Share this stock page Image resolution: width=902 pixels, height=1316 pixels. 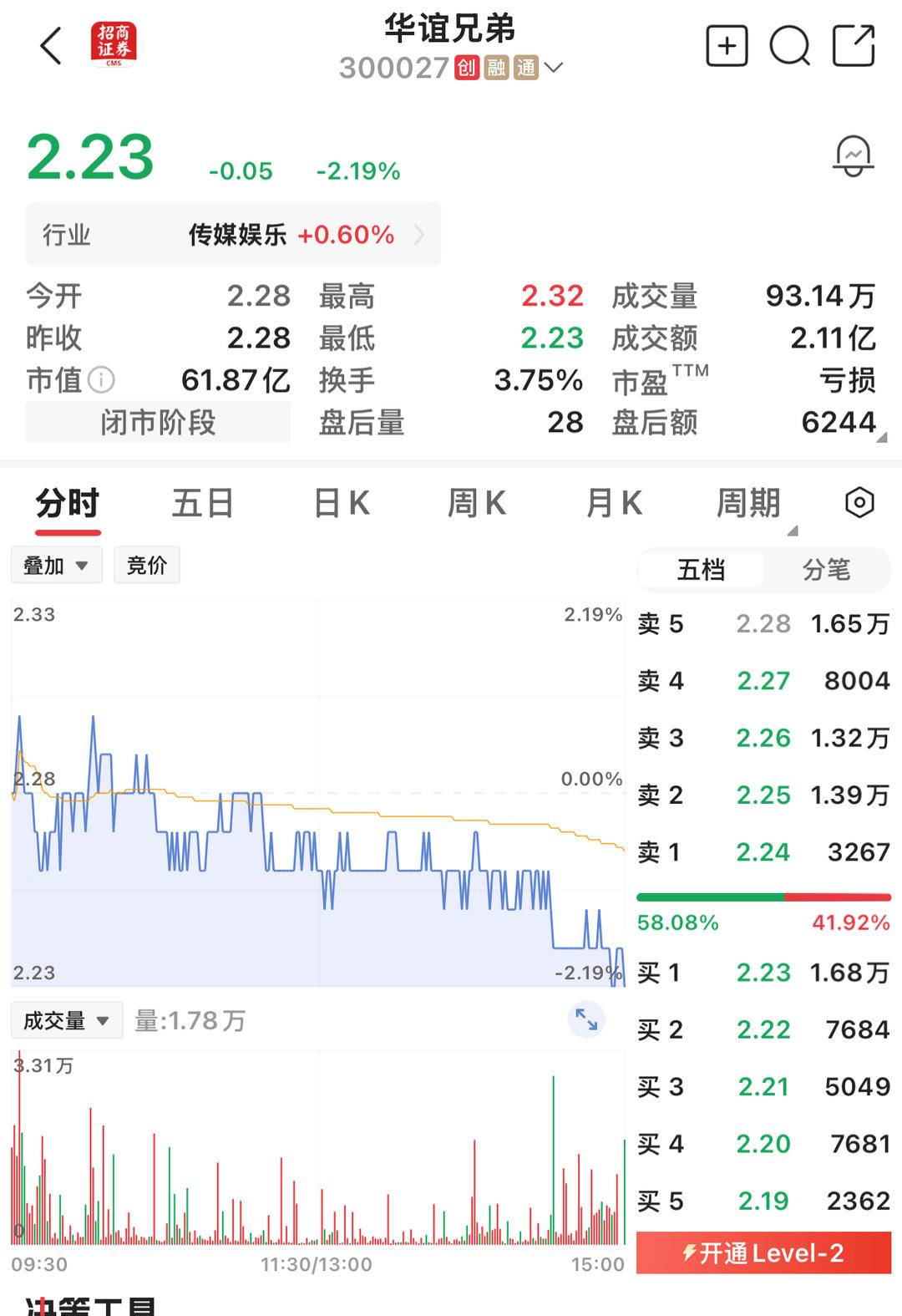[854, 45]
